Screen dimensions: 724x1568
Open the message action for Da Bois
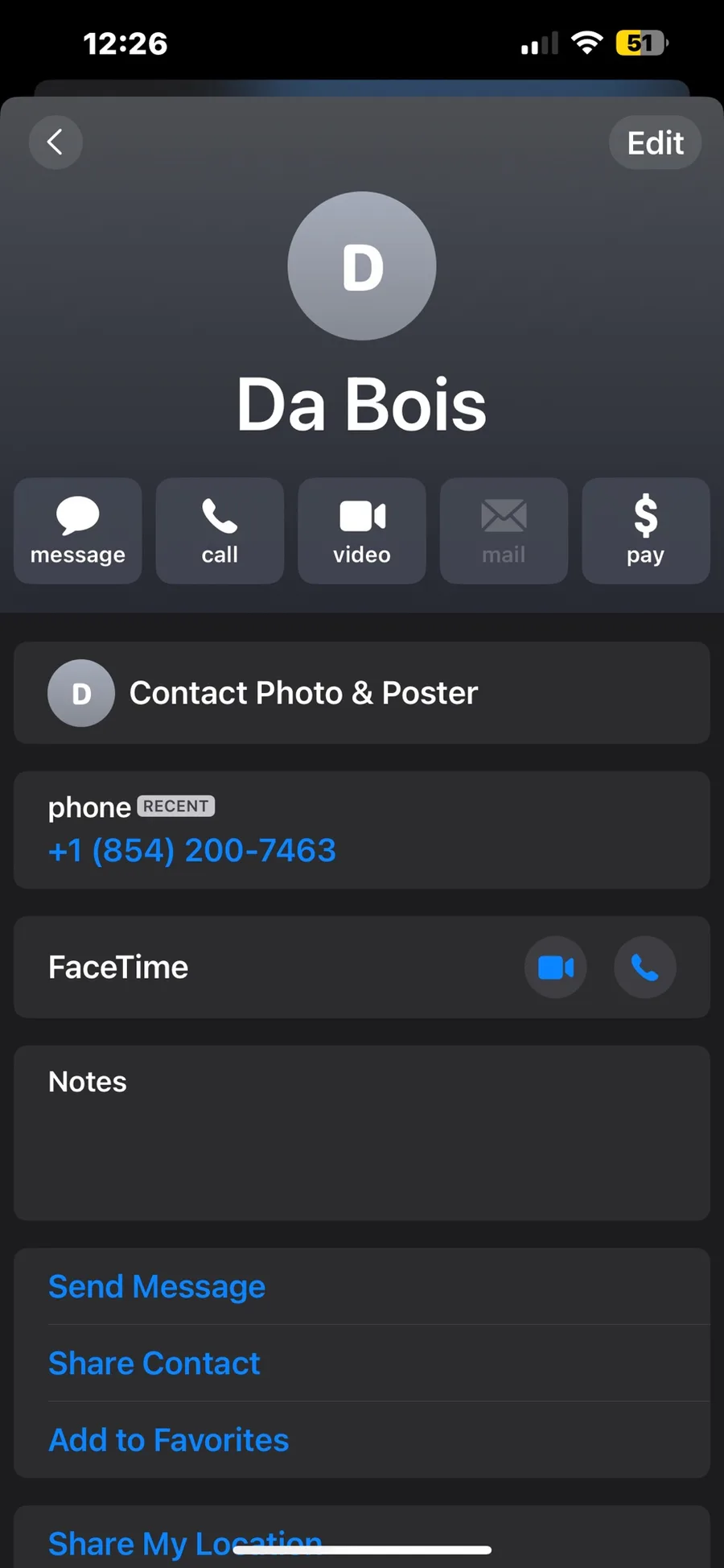click(78, 530)
